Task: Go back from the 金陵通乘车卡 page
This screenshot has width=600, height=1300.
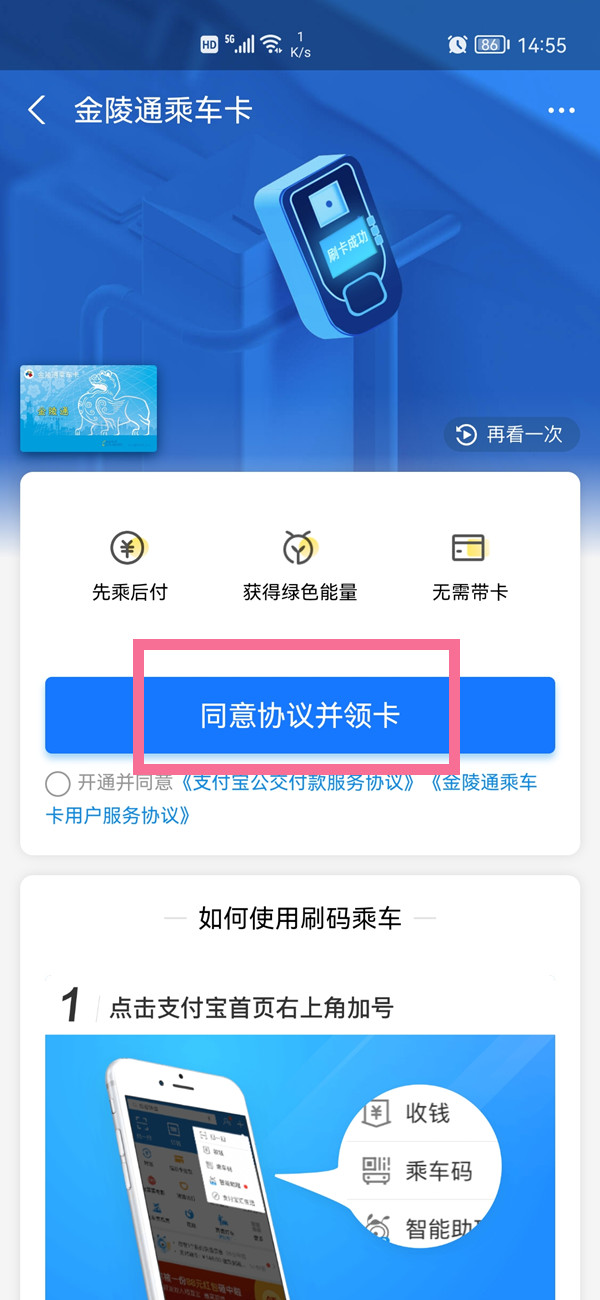Action: click(x=37, y=110)
